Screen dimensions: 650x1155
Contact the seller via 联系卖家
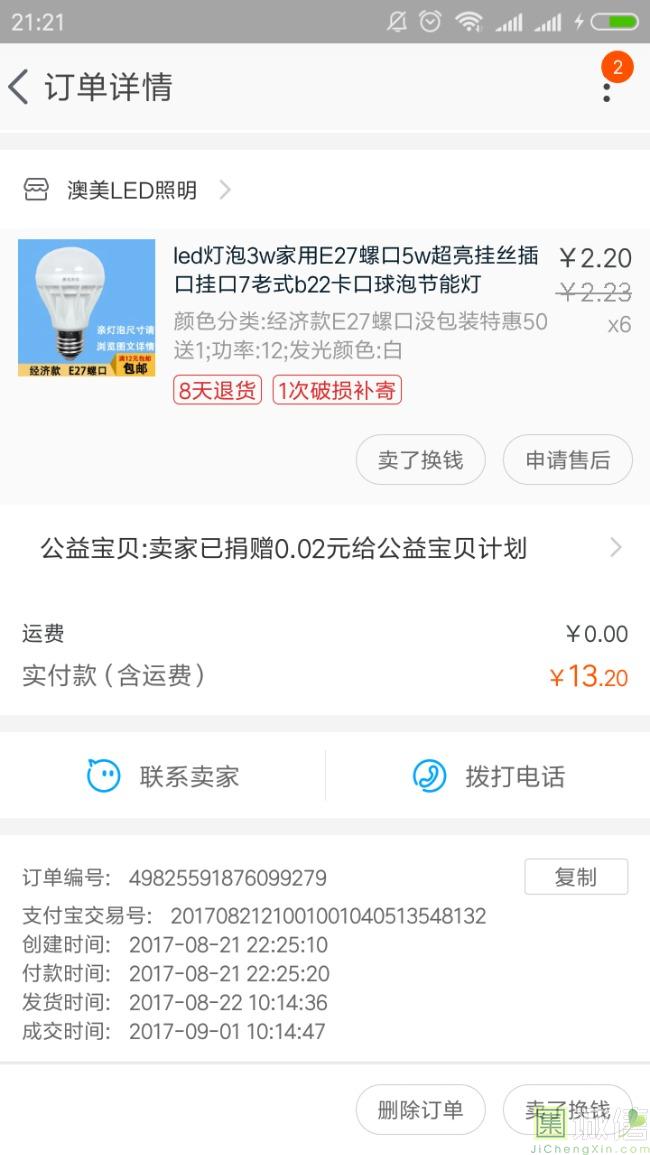pyautogui.click(x=163, y=776)
